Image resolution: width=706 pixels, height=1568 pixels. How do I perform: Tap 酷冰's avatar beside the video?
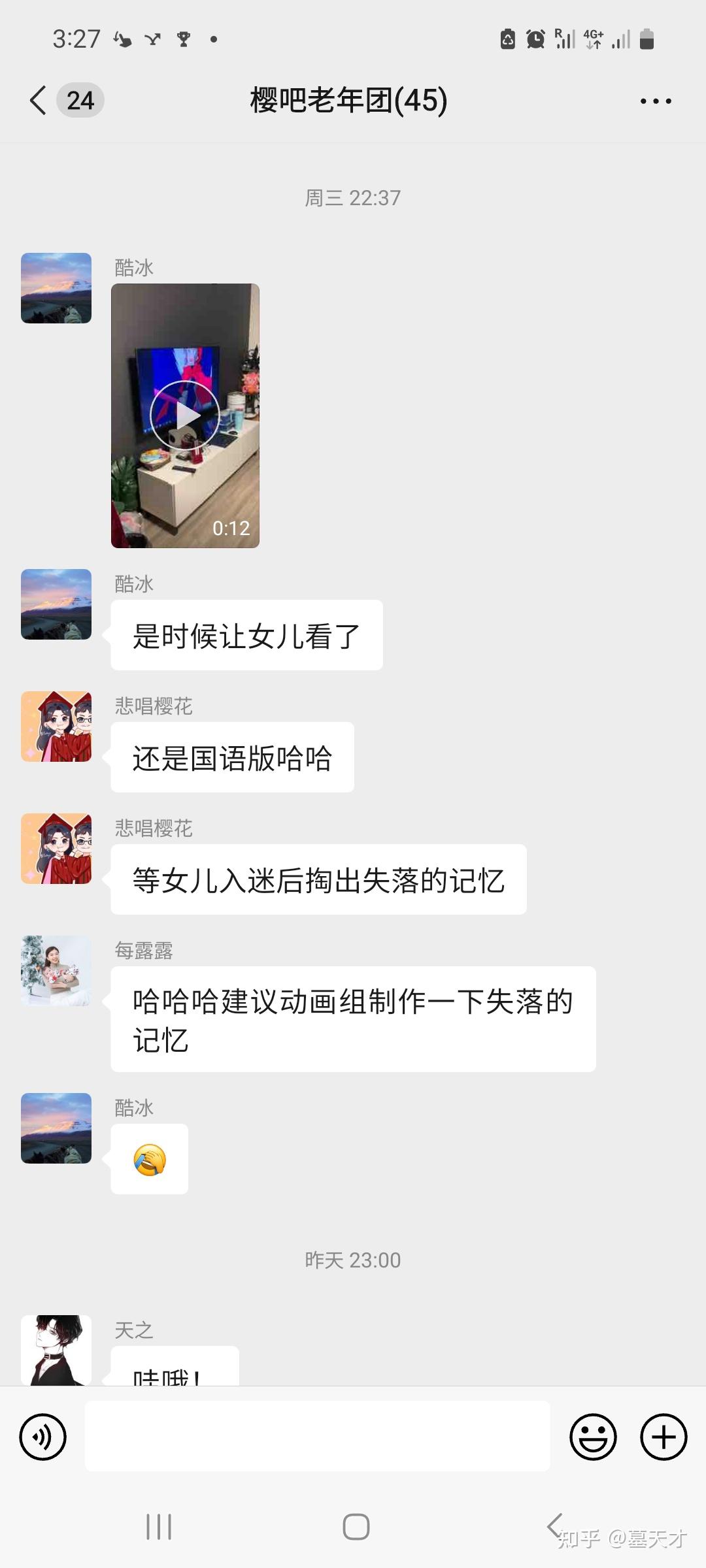56,288
